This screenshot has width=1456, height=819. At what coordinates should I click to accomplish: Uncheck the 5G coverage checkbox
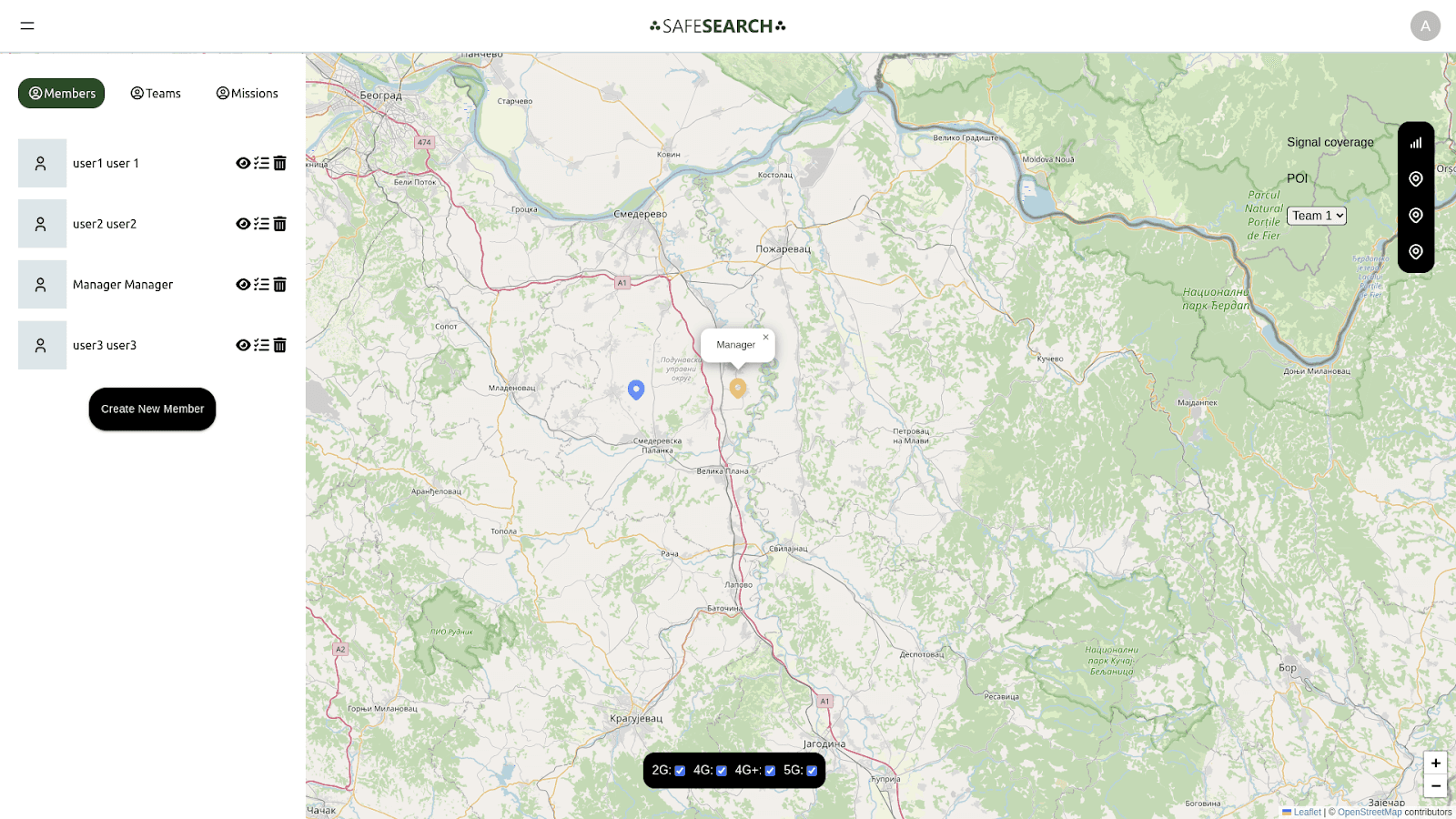point(812,771)
